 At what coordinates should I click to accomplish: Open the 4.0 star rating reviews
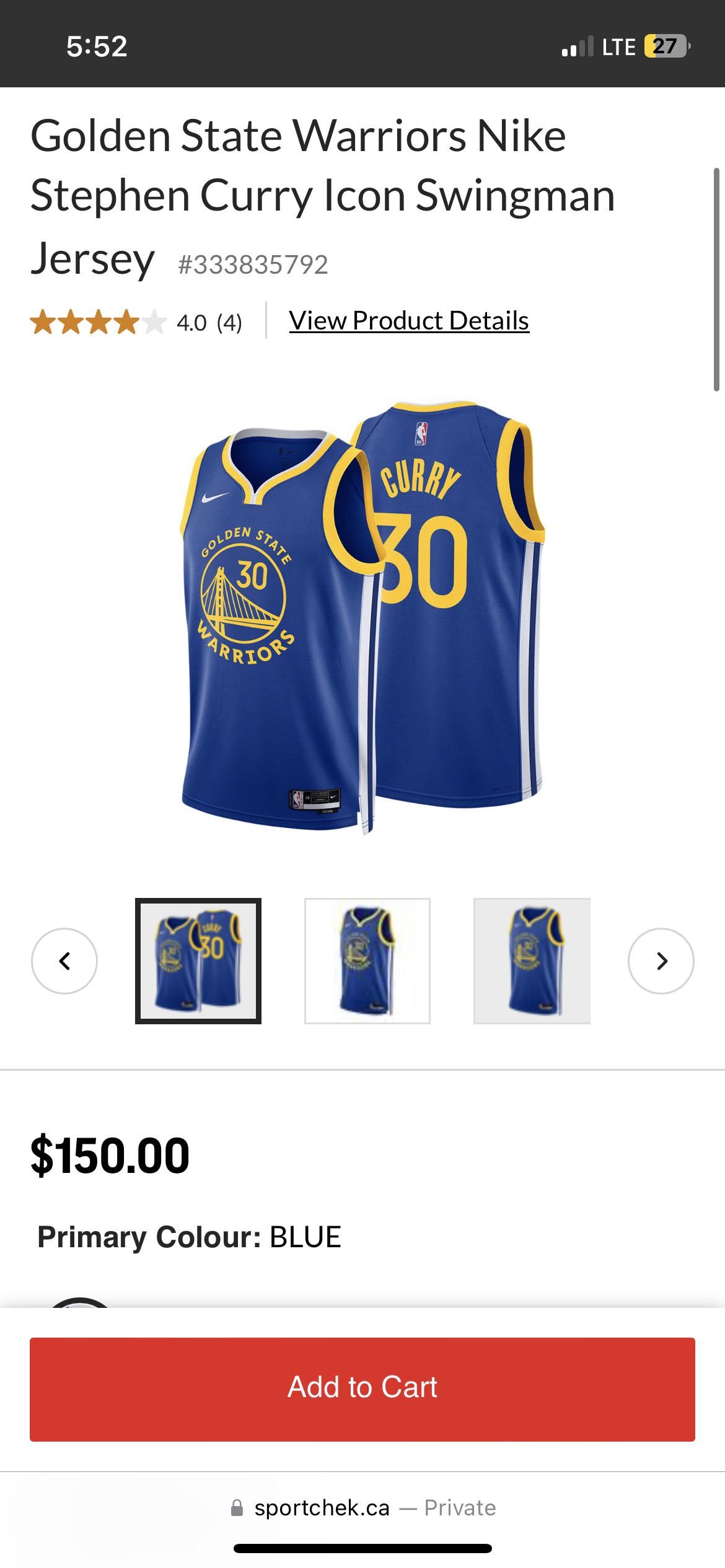(136, 323)
